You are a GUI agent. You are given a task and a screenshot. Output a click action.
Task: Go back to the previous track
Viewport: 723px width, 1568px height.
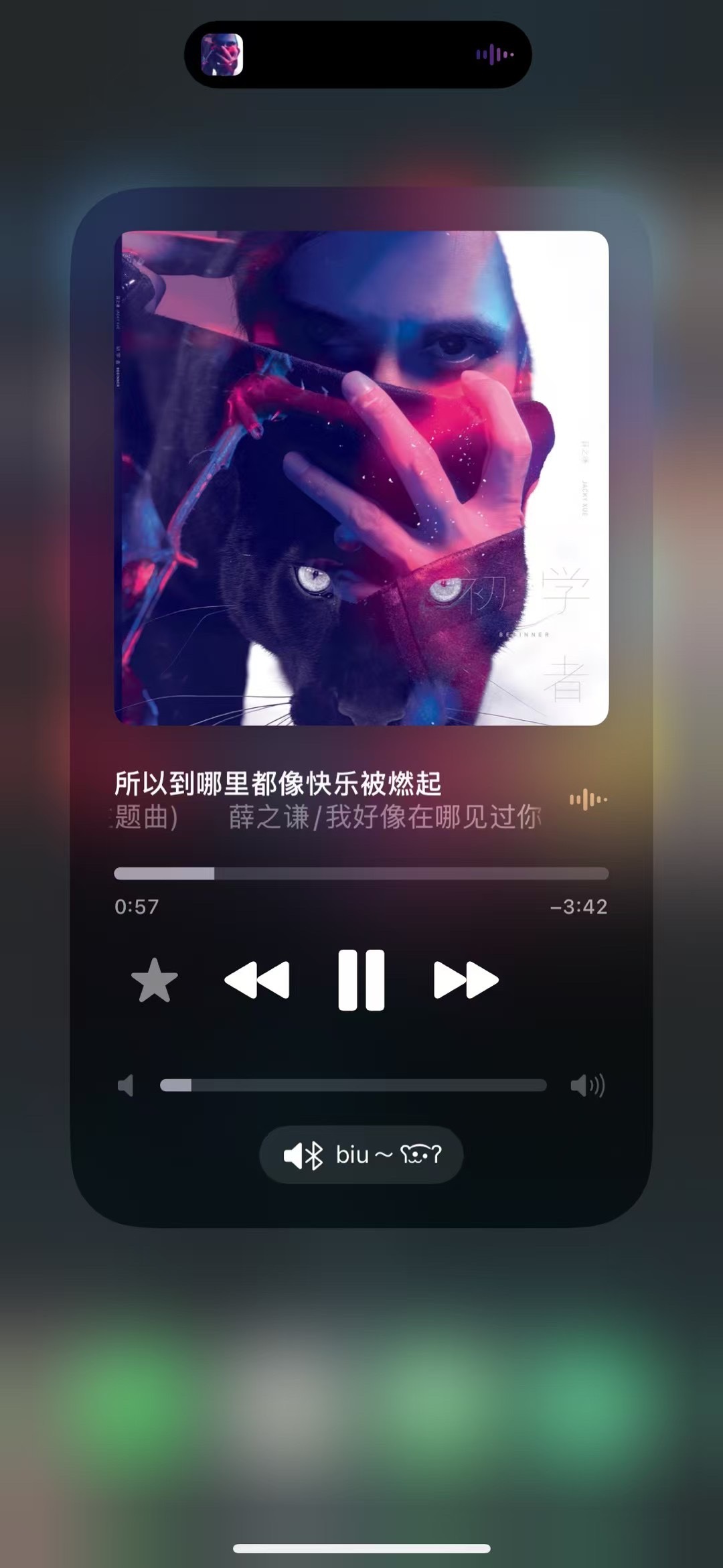[257, 980]
